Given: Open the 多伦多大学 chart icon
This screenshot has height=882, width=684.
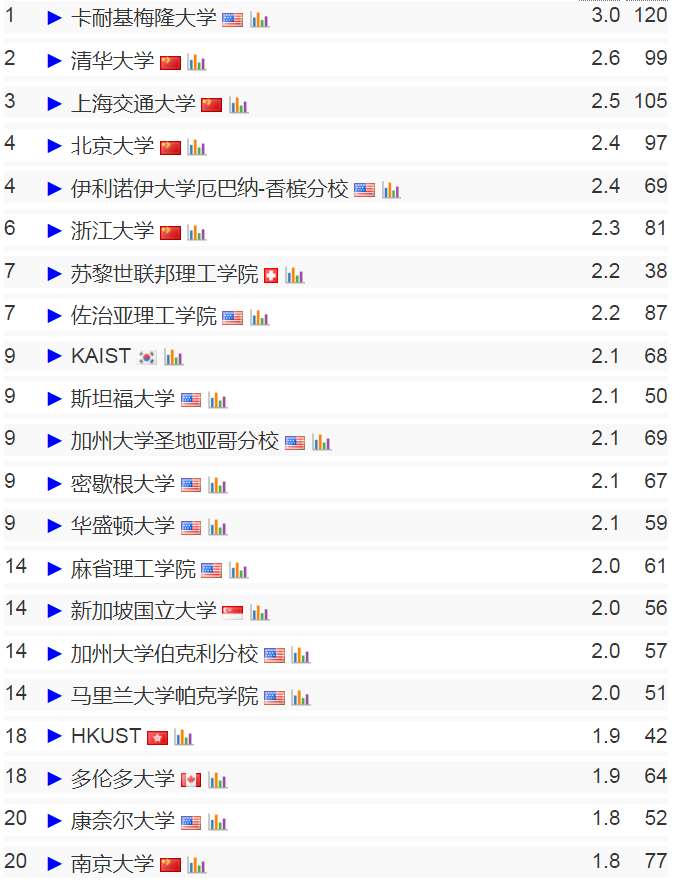Looking at the screenshot, I should coord(217,780).
